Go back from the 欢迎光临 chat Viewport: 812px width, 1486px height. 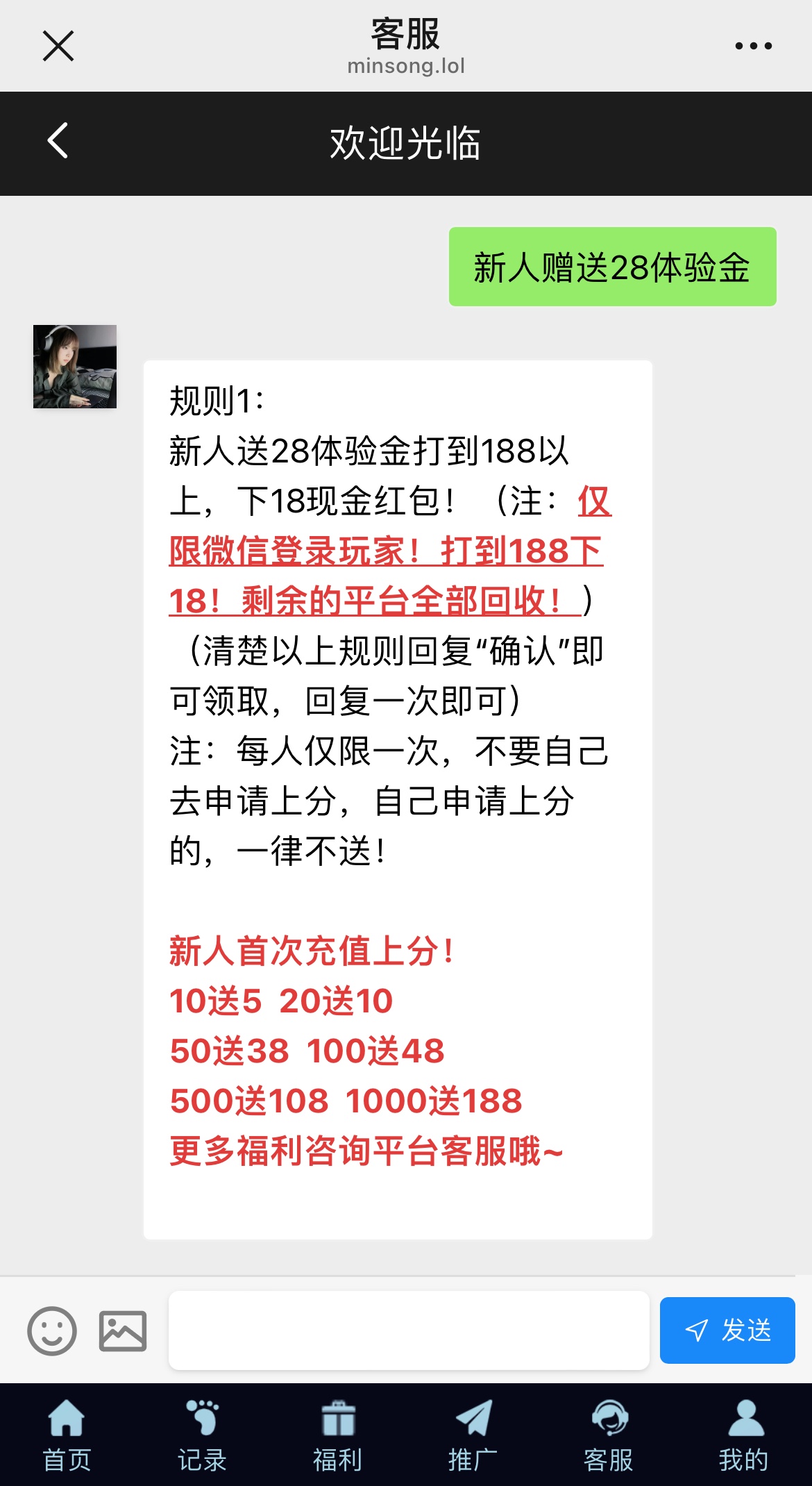tap(58, 141)
